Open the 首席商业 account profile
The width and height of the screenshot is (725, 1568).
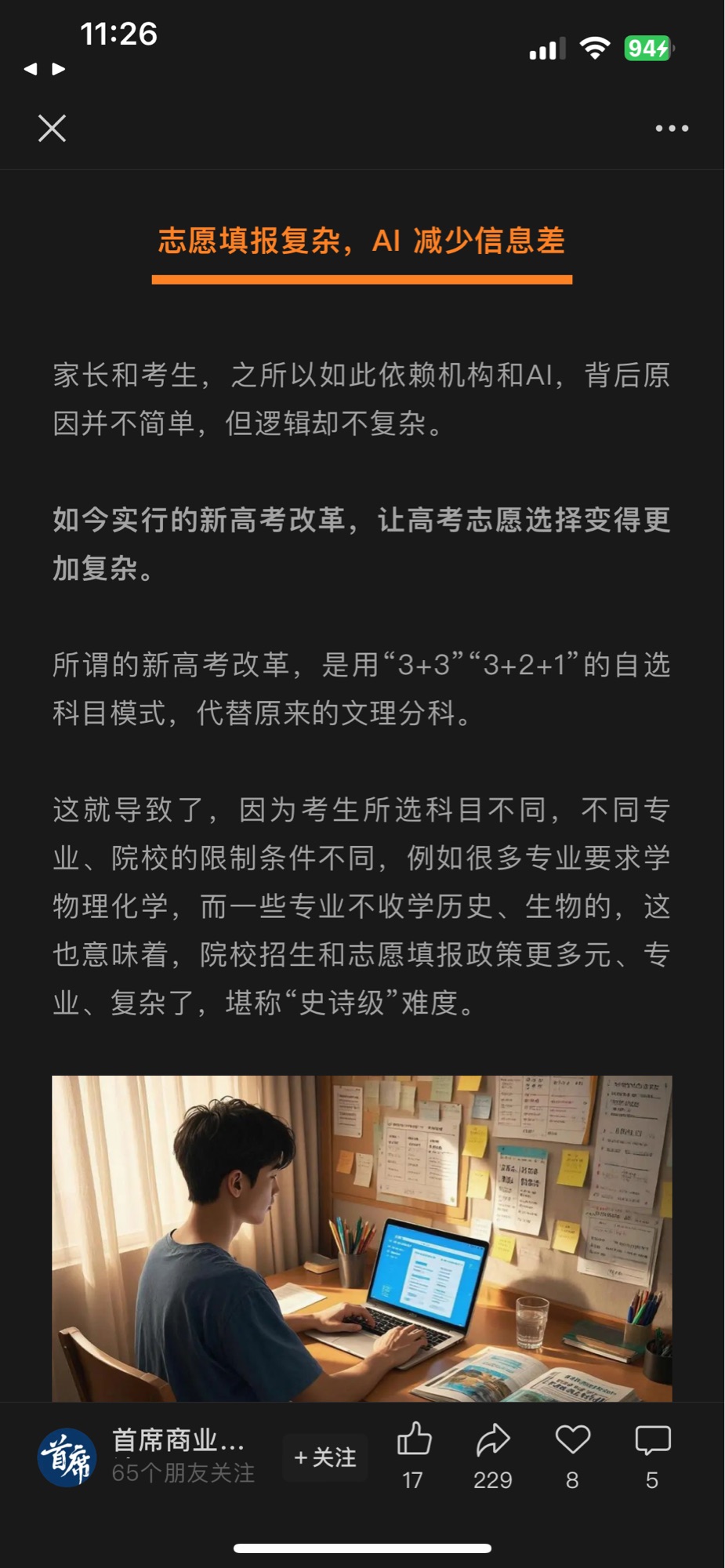[67, 1457]
